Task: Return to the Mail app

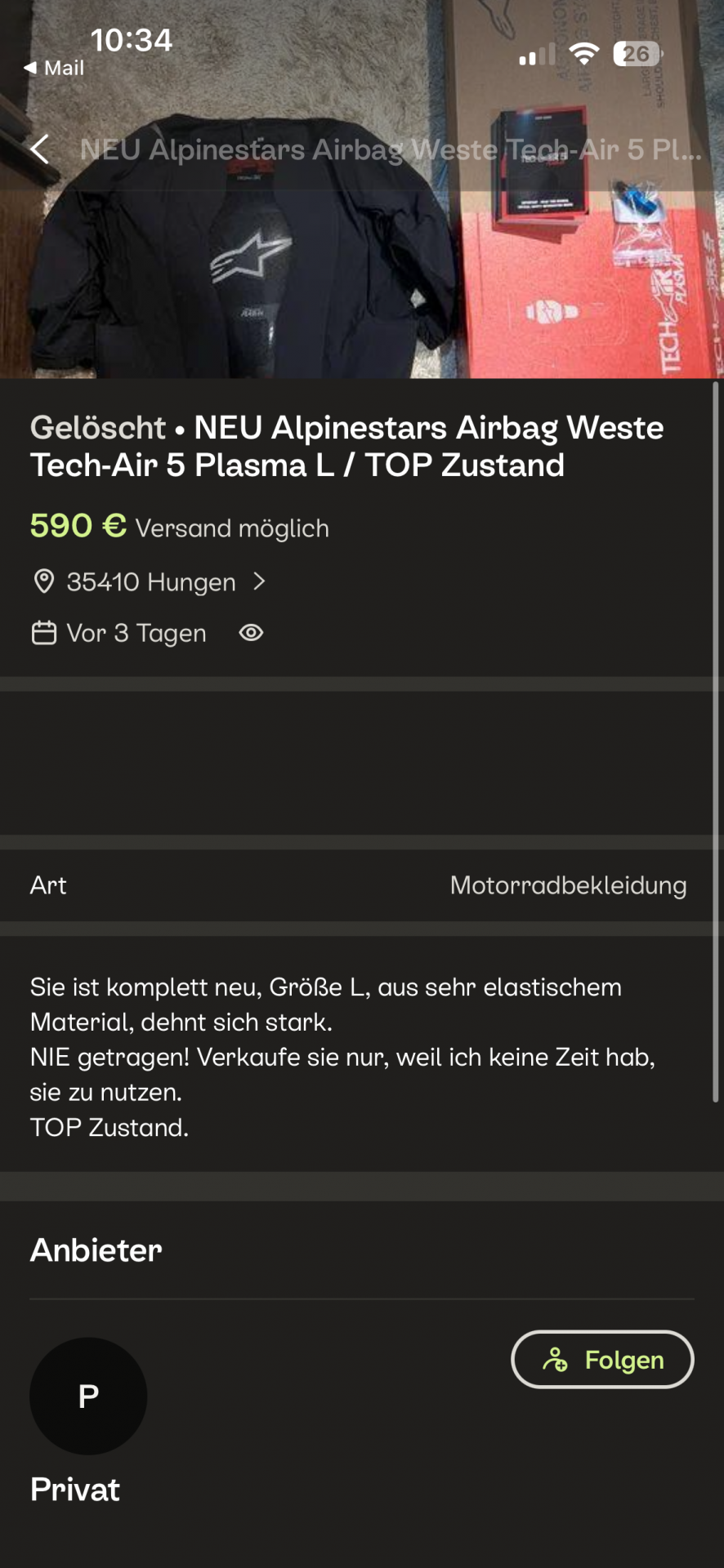Action: coord(54,69)
